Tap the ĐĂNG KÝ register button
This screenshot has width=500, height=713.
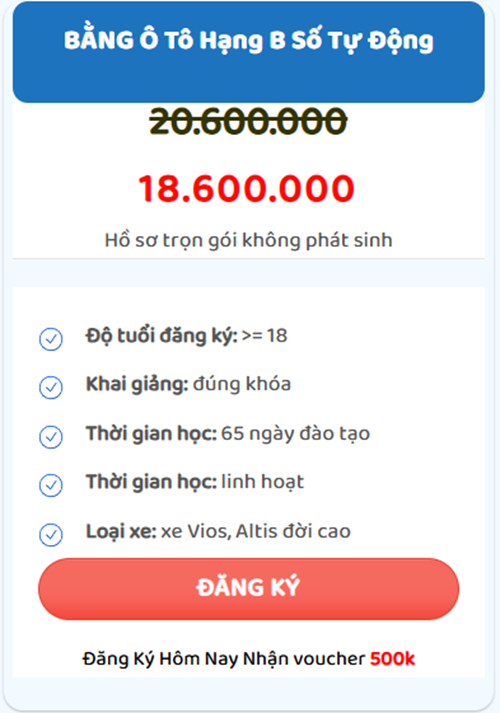[249, 589]
